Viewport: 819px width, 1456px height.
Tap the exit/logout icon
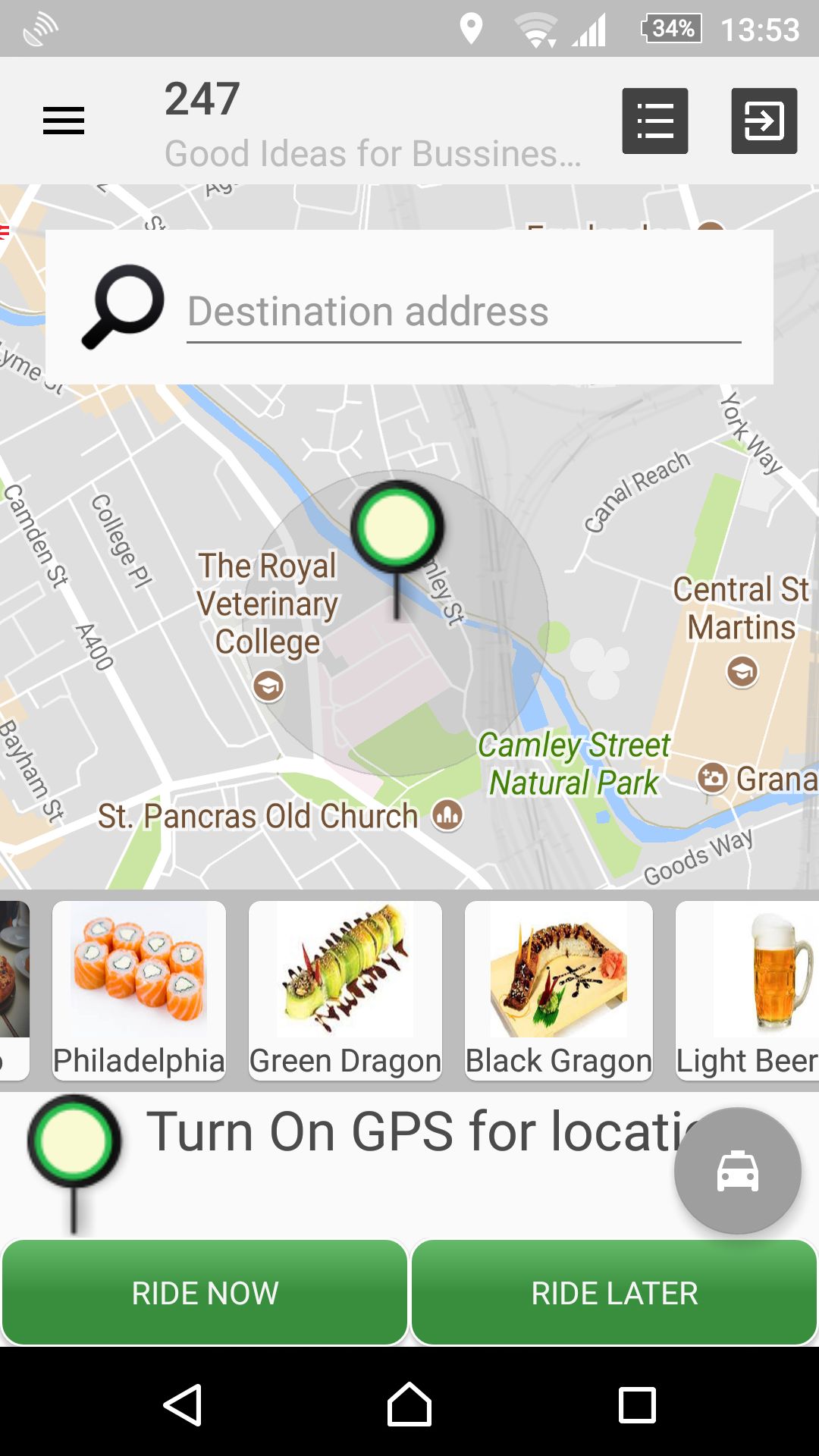coord(764,121)
